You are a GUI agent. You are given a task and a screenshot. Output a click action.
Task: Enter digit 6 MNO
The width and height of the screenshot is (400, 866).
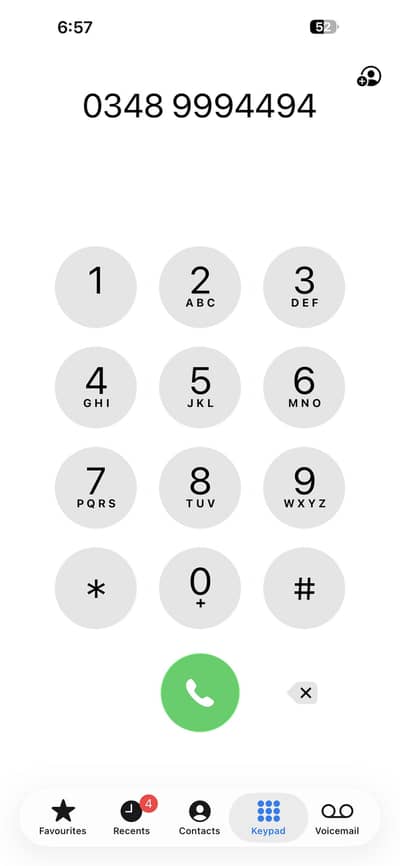tap(304, 387)
